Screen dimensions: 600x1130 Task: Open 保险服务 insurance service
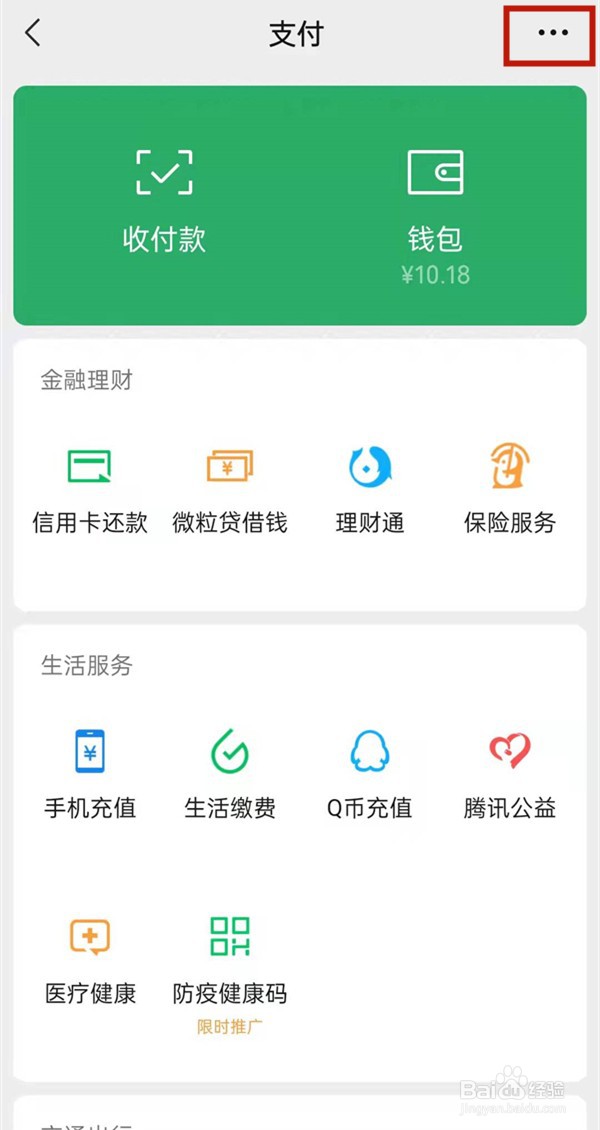click(510, 489)
